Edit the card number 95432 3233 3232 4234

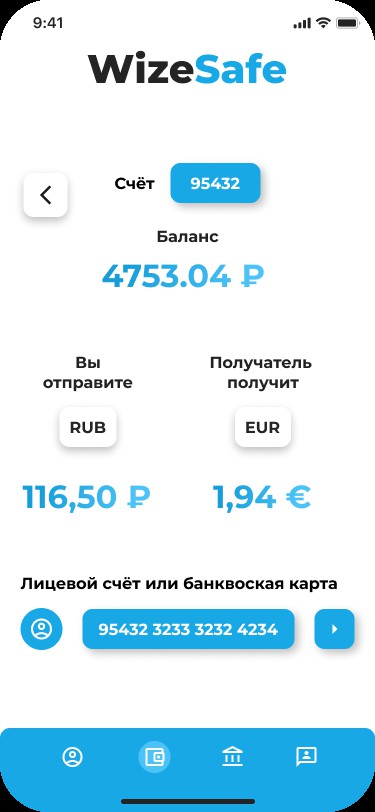click(188, 629)
